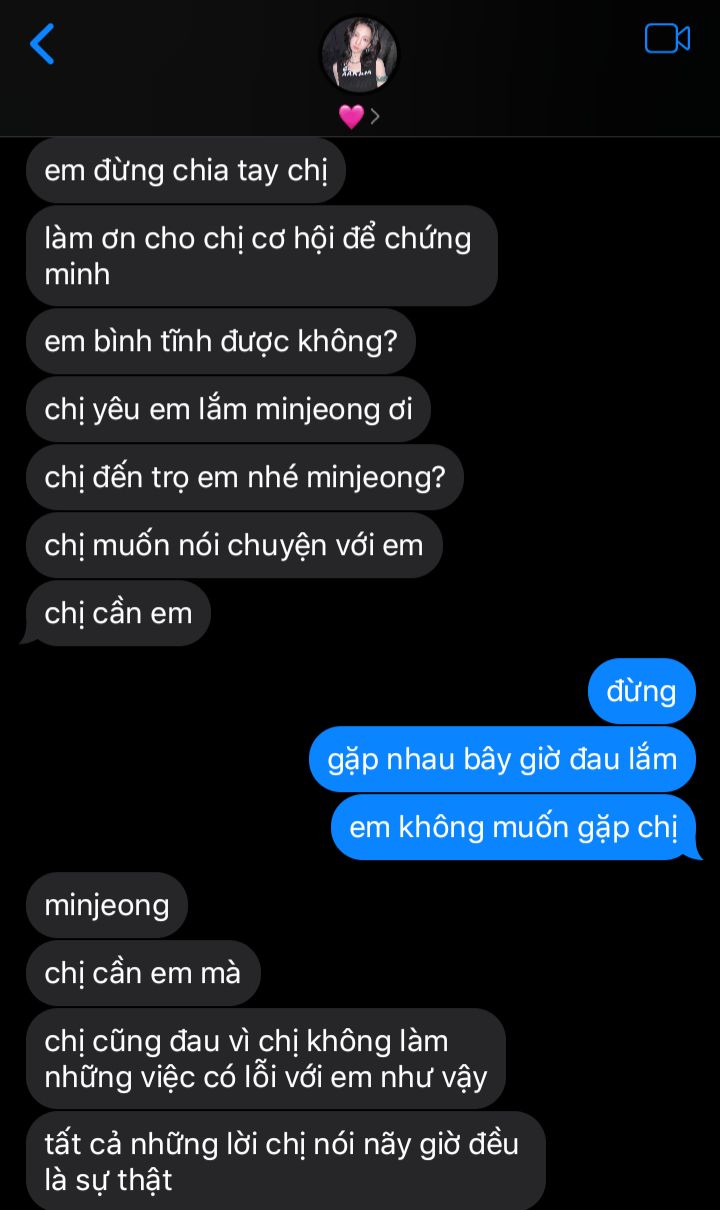Start a FaceTime video call
The width and height of the screenshot is (720, 1210).
667,39
